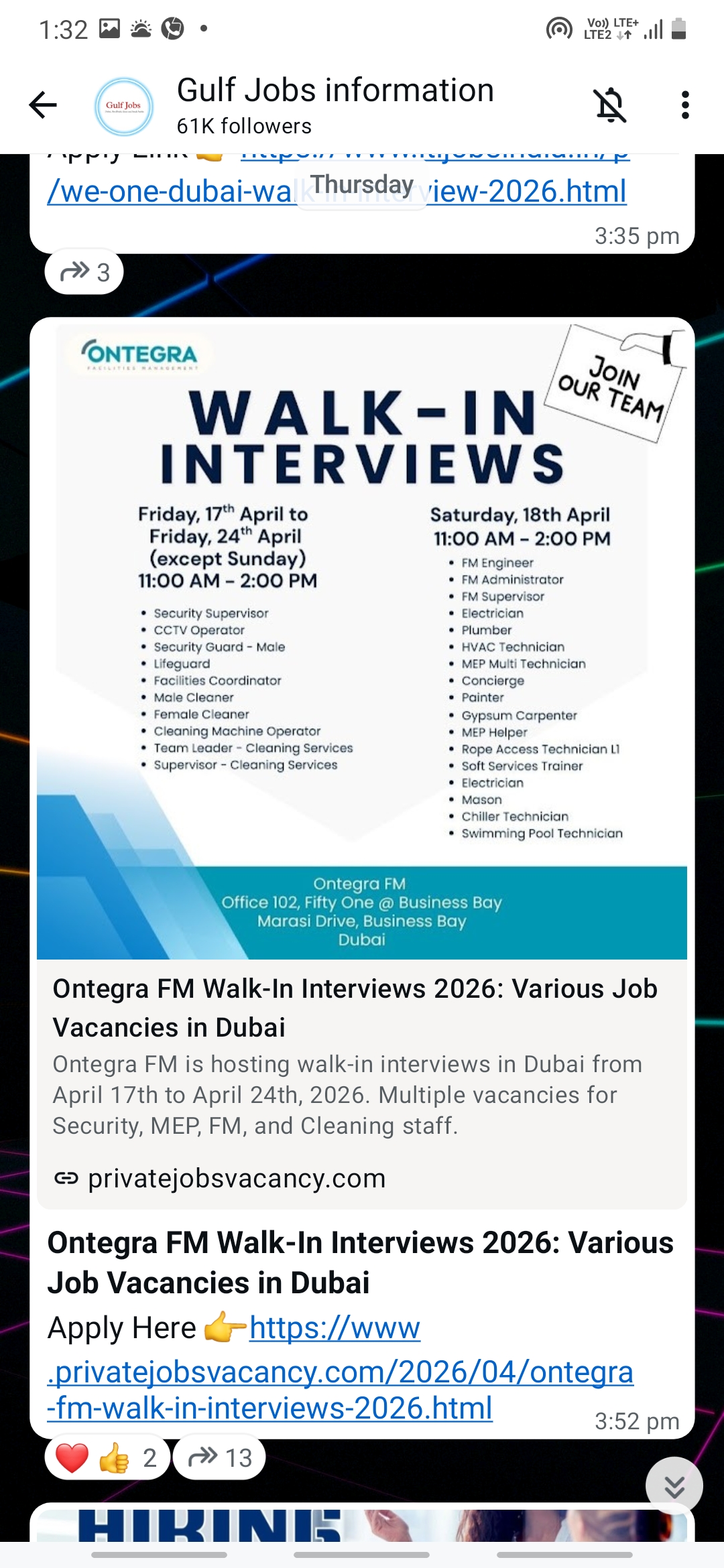Image resolution: width=724 pixels, height=1568 pixels.
Task: View the Ontegra walk-in interviews poster
Action: coord(362,641)
